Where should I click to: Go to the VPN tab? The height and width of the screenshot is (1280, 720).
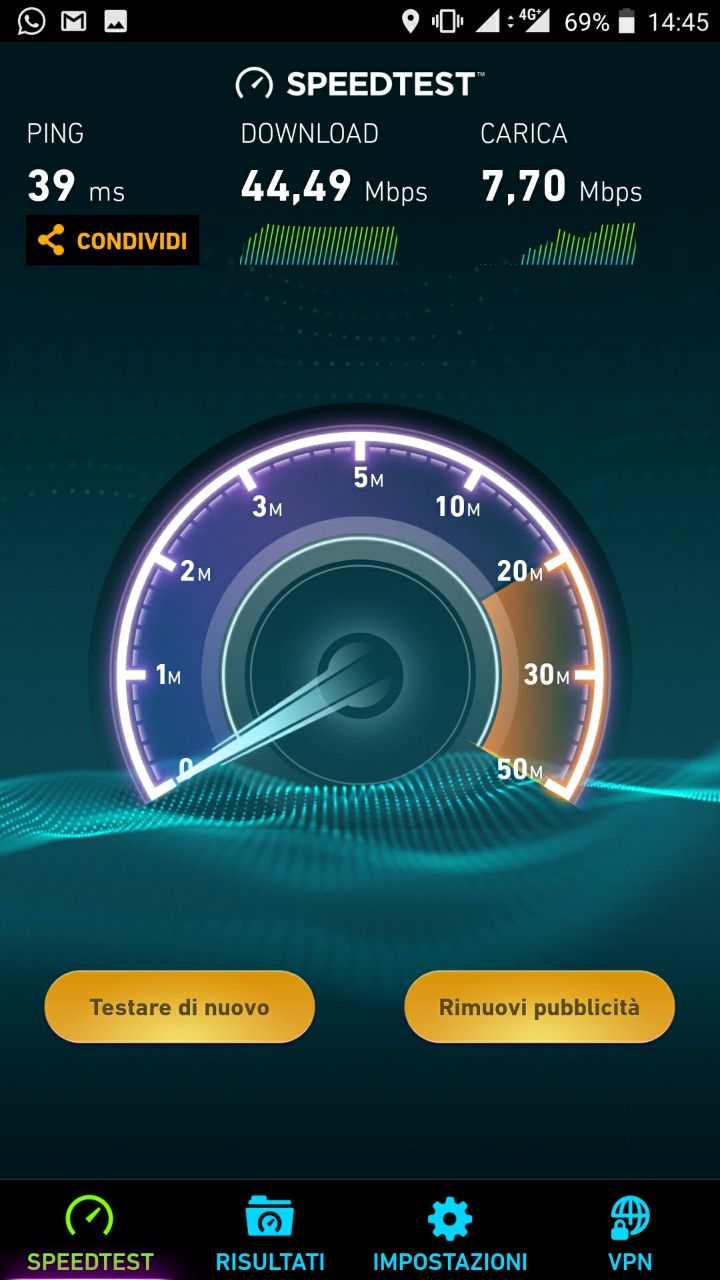[630, 1233]
